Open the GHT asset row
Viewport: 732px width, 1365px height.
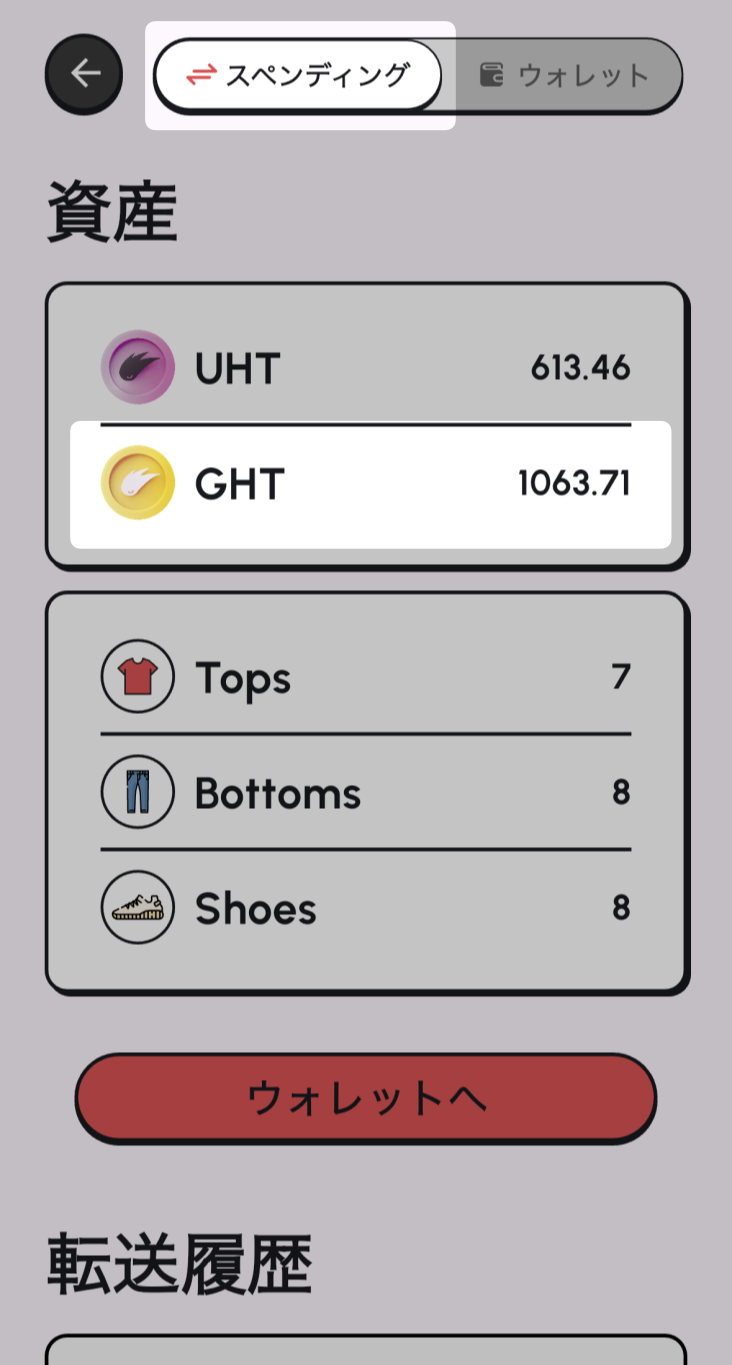tap(366, 484)
